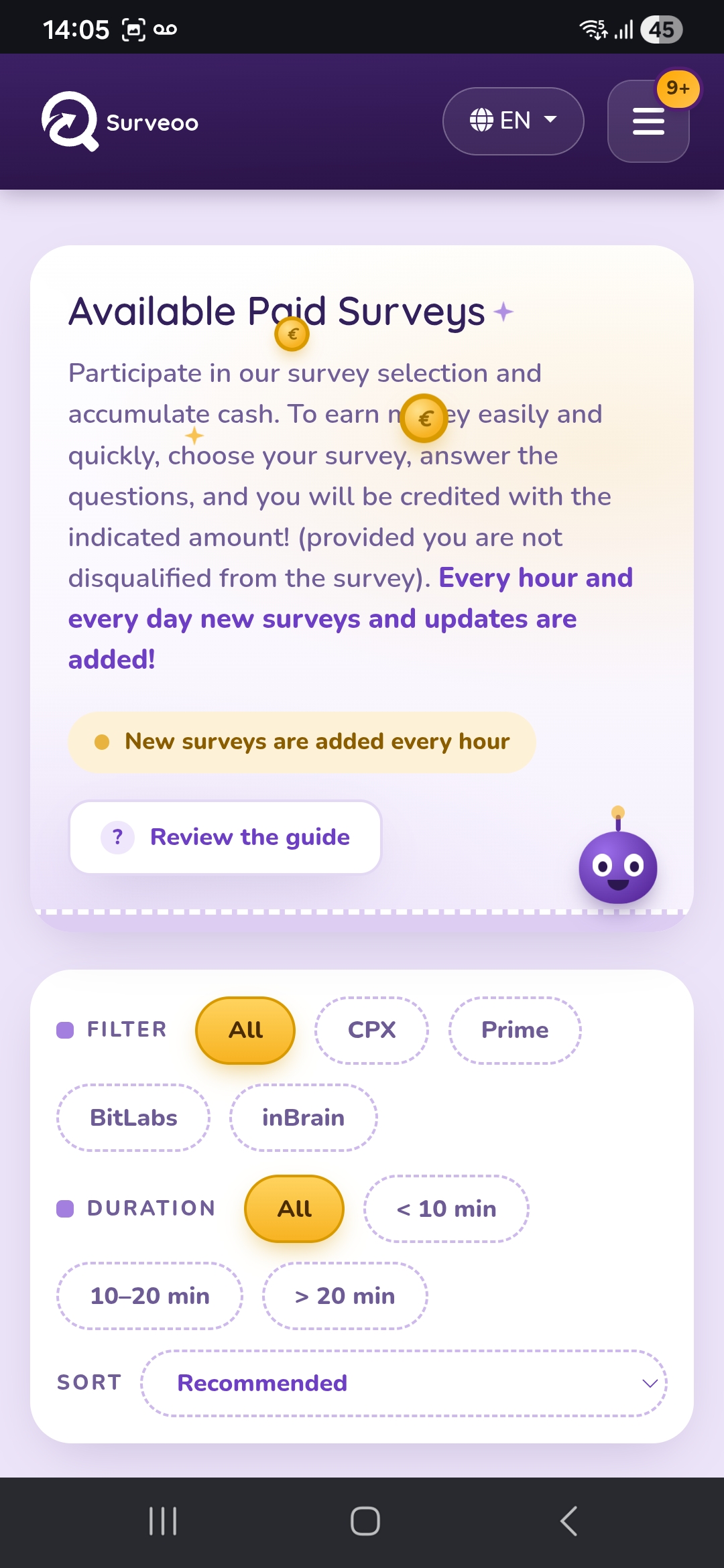Open the hamburger menu
This screenshot has width=724, height=1568.
(648, 121)
